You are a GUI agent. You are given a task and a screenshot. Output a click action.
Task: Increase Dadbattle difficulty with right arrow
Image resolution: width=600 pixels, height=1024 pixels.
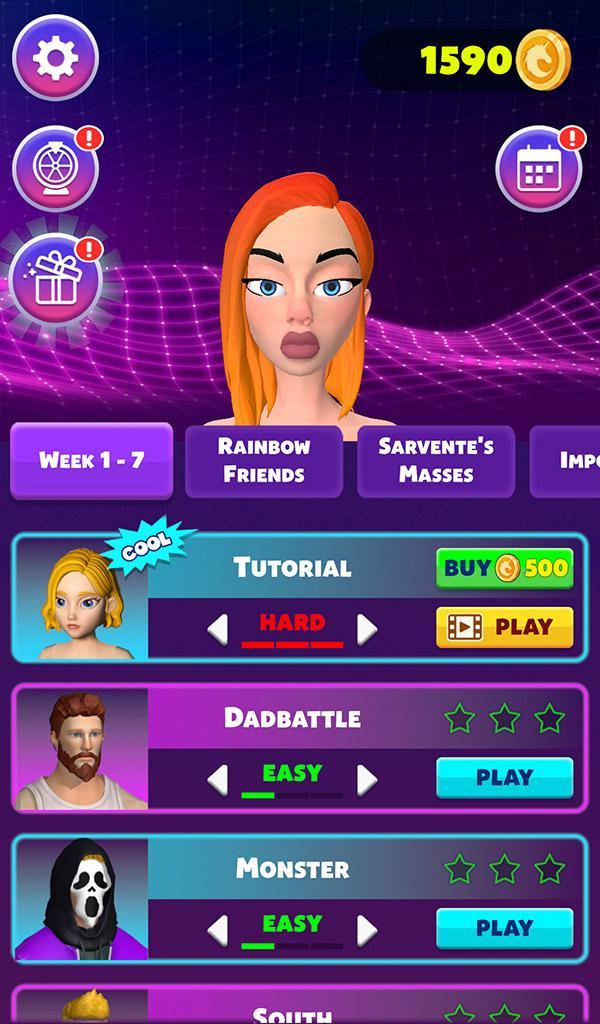tap(367, 779)
